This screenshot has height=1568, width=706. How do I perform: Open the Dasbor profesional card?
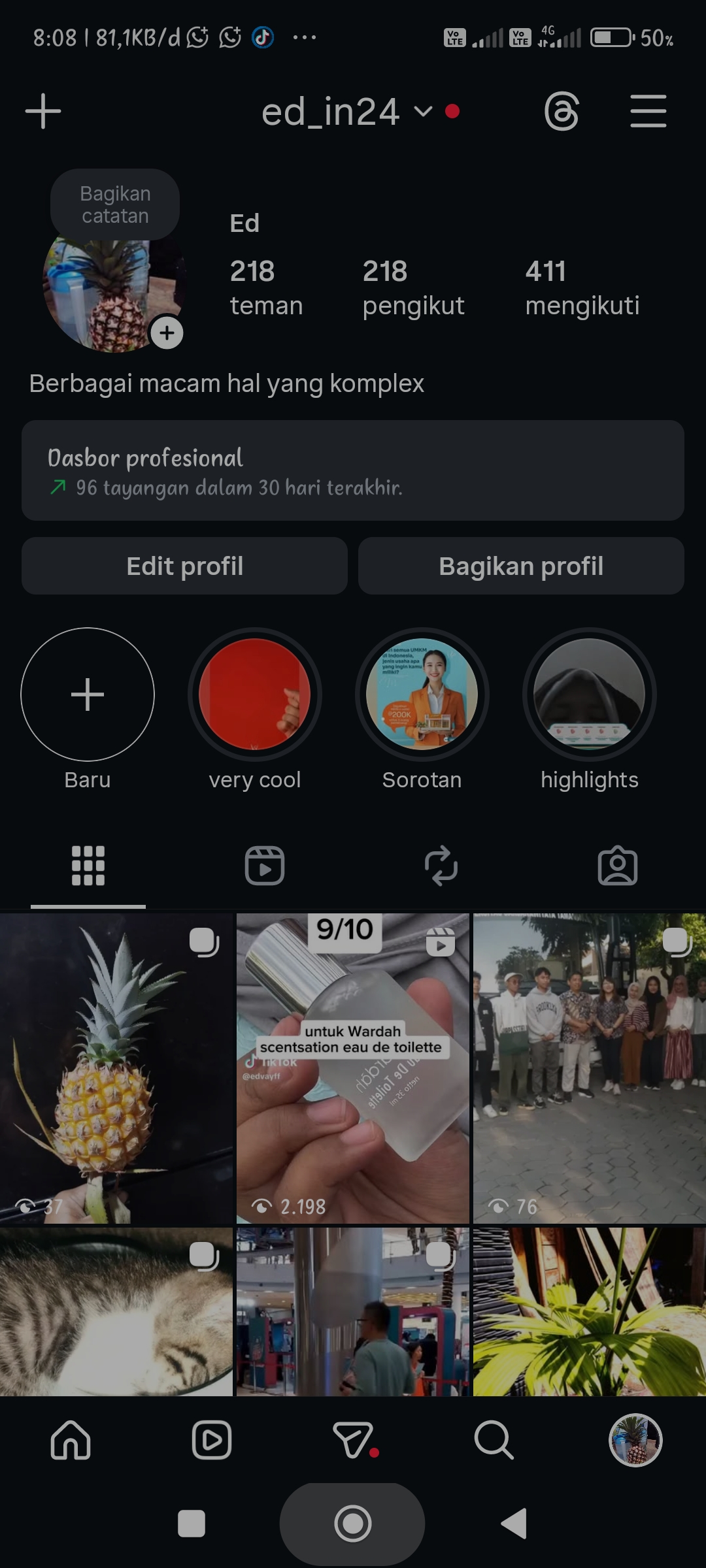point(353,470)
